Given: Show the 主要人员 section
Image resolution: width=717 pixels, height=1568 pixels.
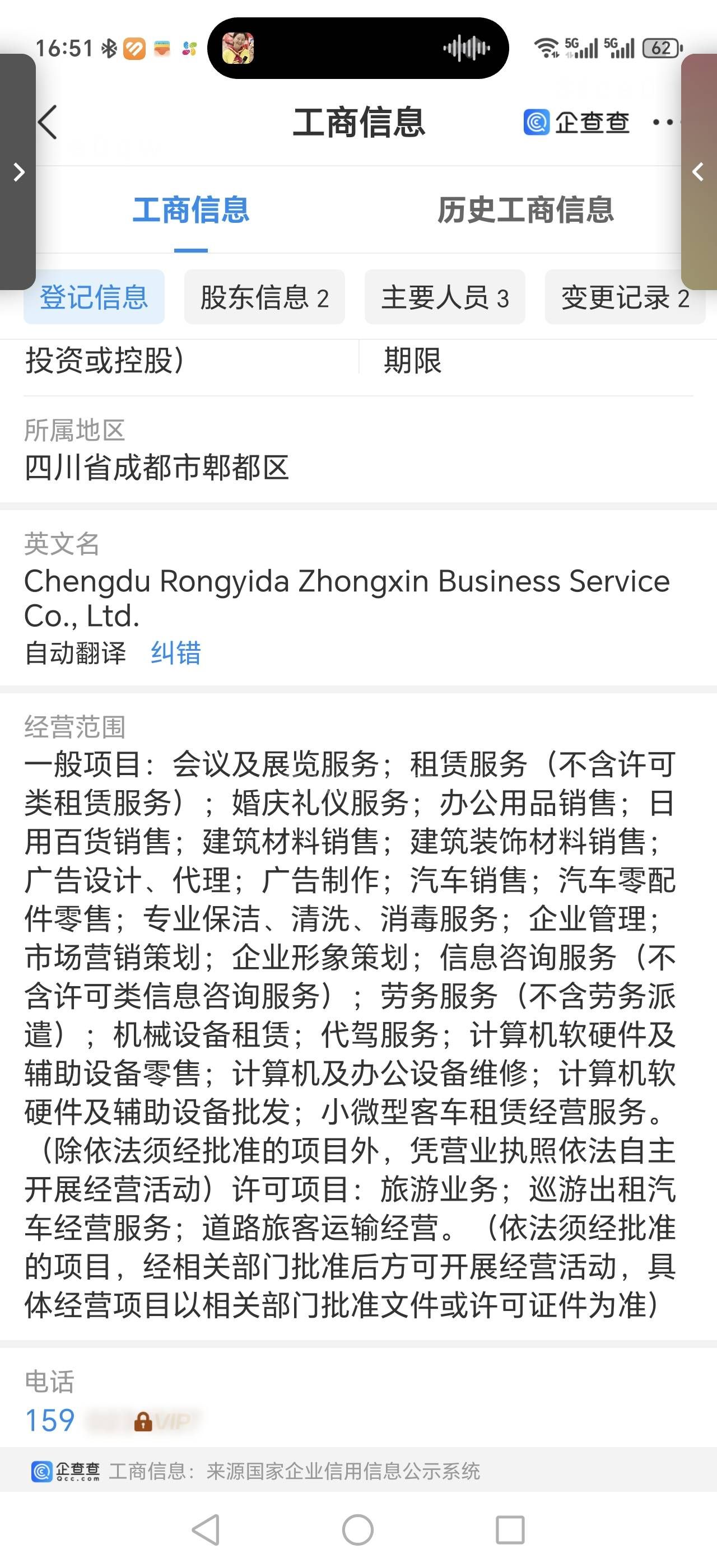Looking at the screenshot, I should pos(444,298).
